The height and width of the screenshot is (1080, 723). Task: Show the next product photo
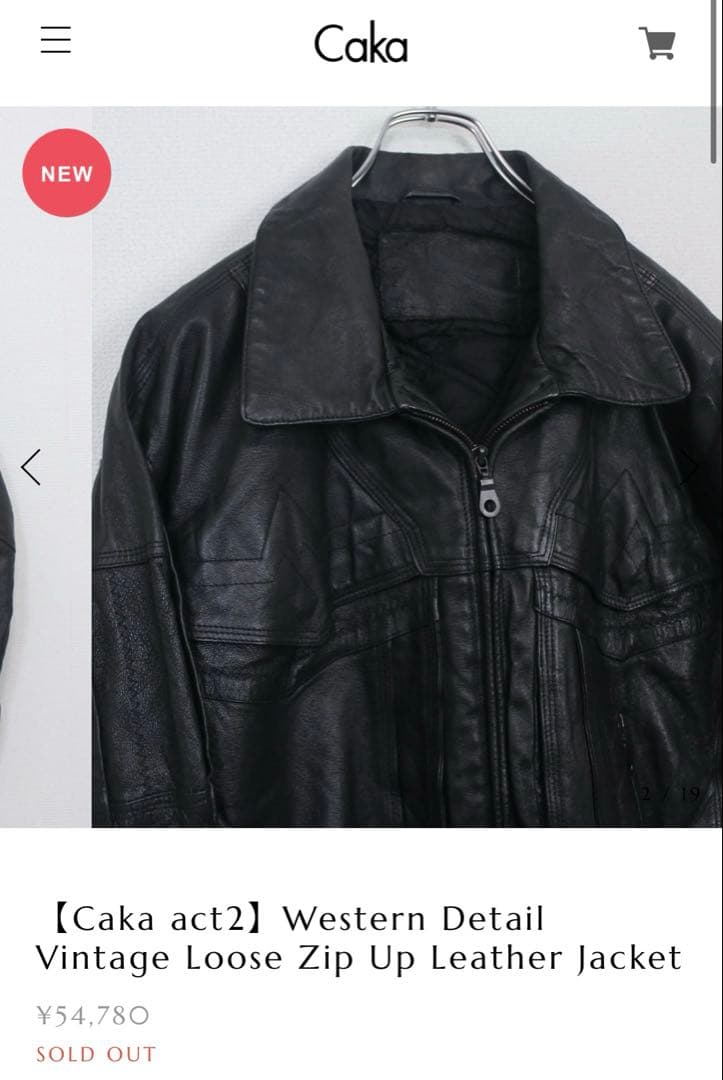point(690,467)
